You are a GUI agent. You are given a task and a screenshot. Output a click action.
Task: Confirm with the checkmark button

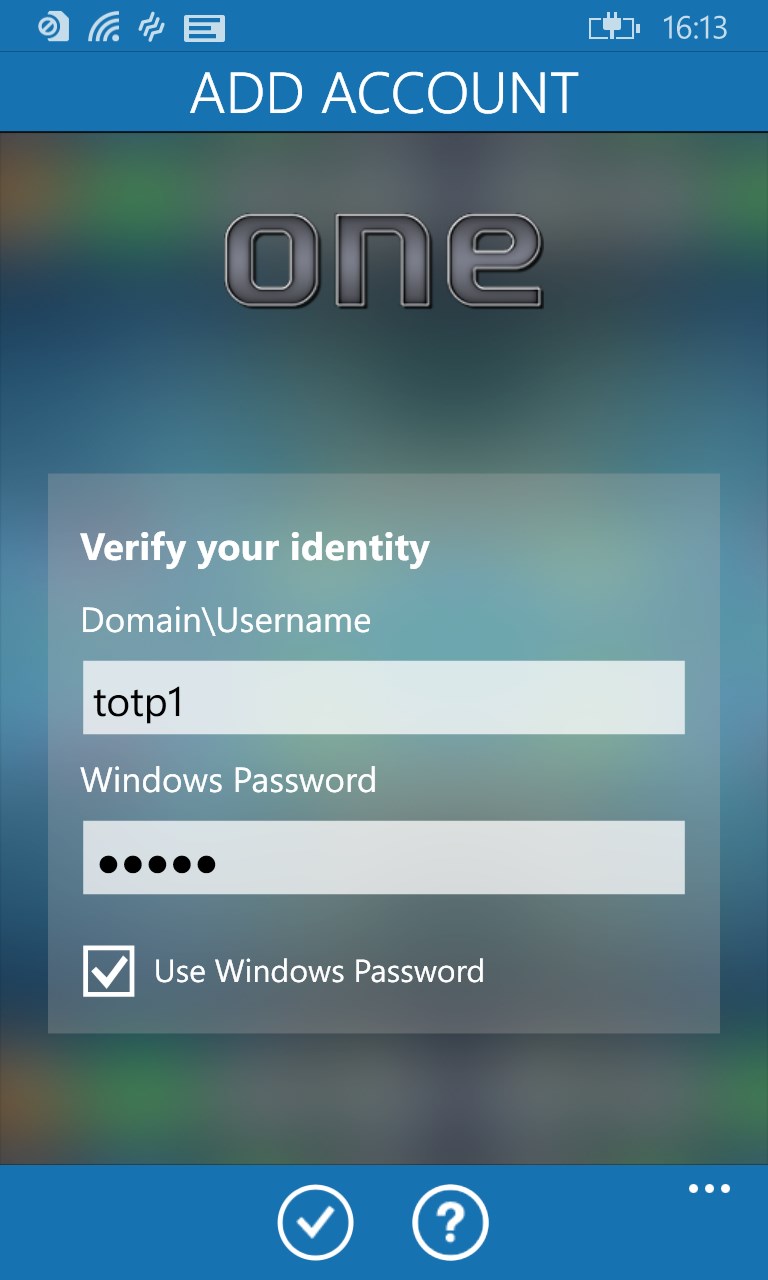point(315,1221)
